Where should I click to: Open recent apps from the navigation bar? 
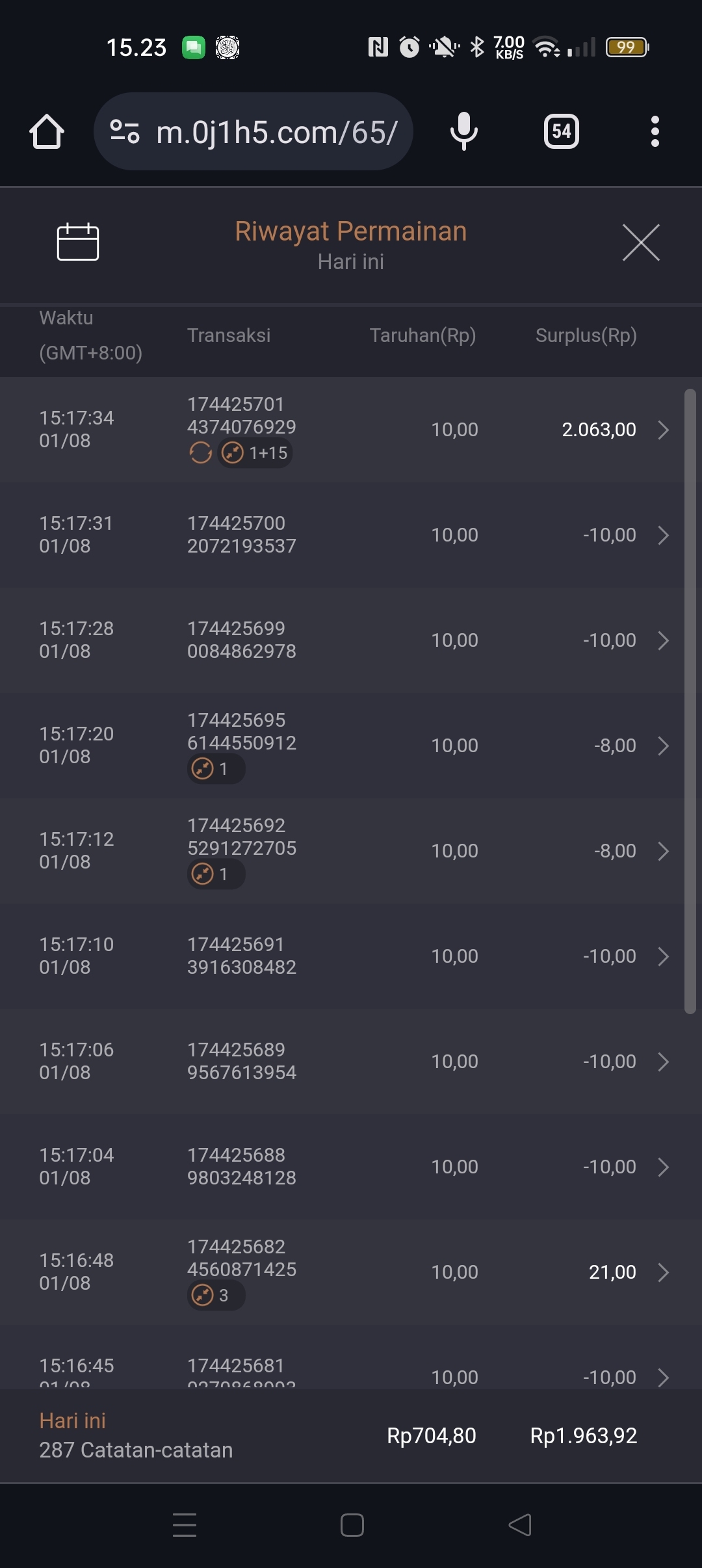pyautogui.click(x=185, y=1525)
